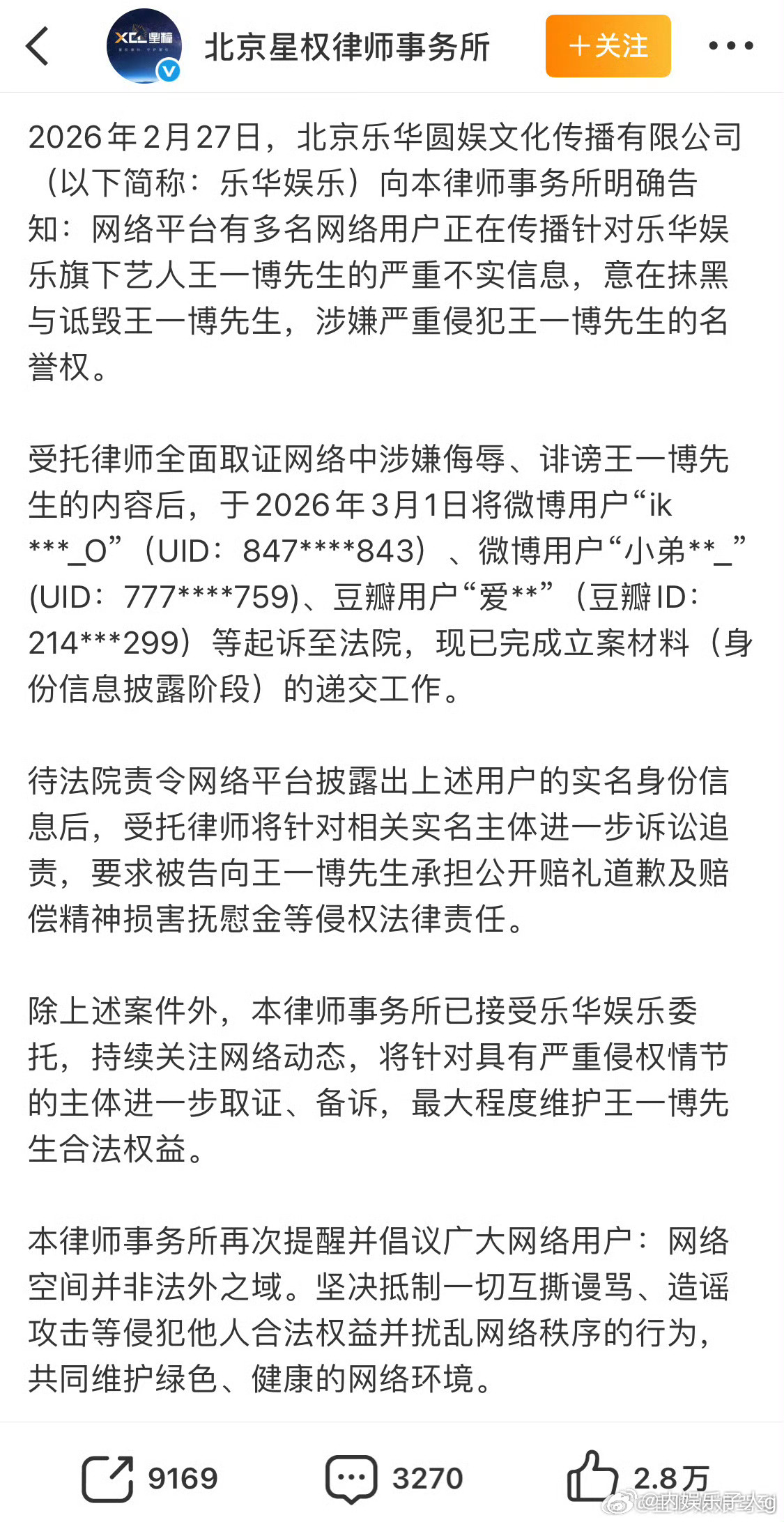The height and width of the screenshot is (1522, 784).
Task: Follow 北京星权律师事务所 via +关注 button
Action: 608,47
